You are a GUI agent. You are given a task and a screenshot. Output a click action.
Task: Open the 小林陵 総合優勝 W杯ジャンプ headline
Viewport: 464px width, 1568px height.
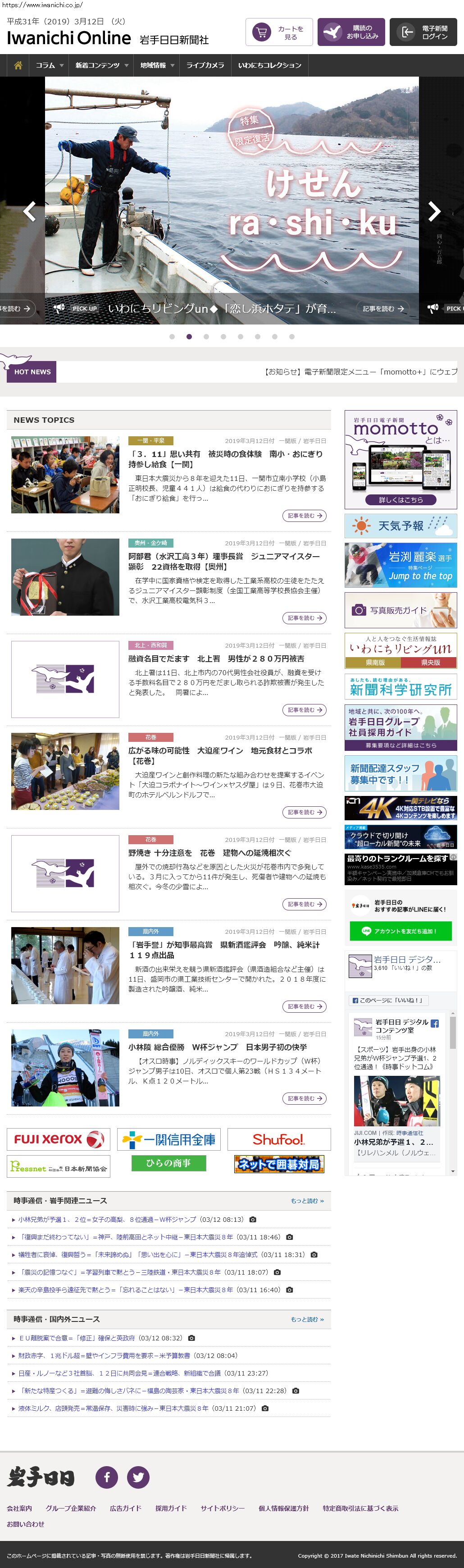click(x=217, y=1047)
